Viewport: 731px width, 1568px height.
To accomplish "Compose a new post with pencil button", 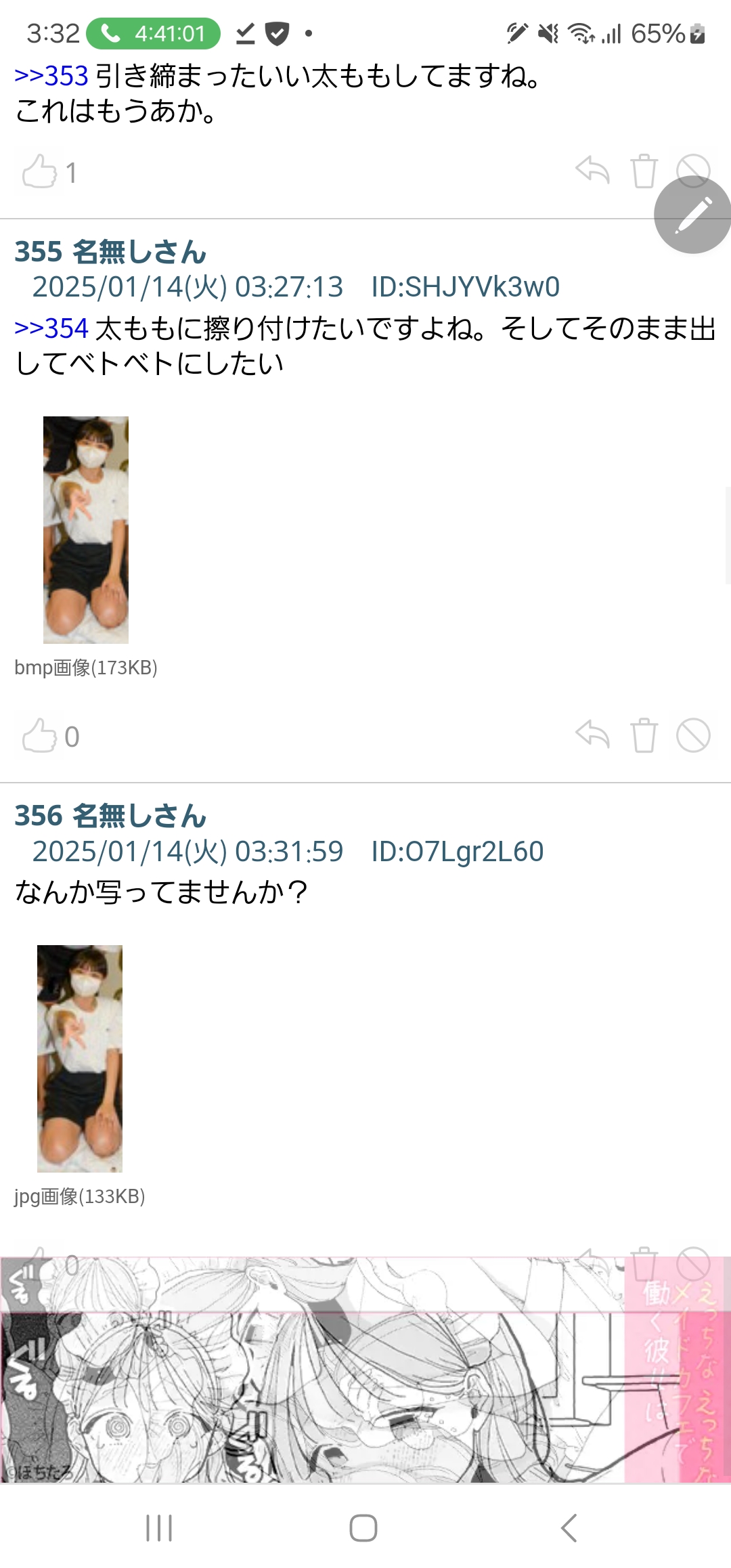I will (x=692, y=215).
